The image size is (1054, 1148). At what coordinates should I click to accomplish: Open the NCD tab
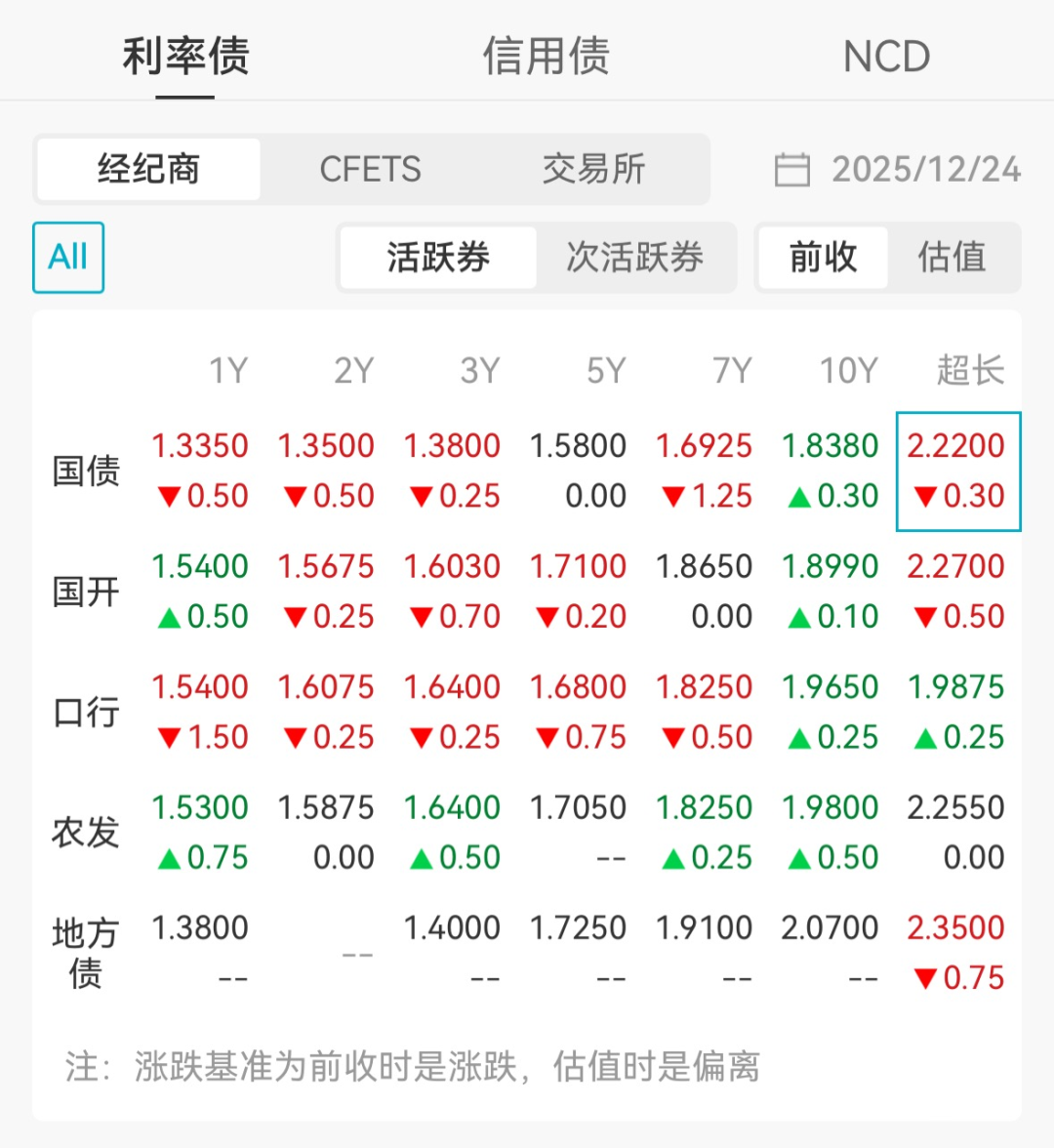tap(884, 57)
